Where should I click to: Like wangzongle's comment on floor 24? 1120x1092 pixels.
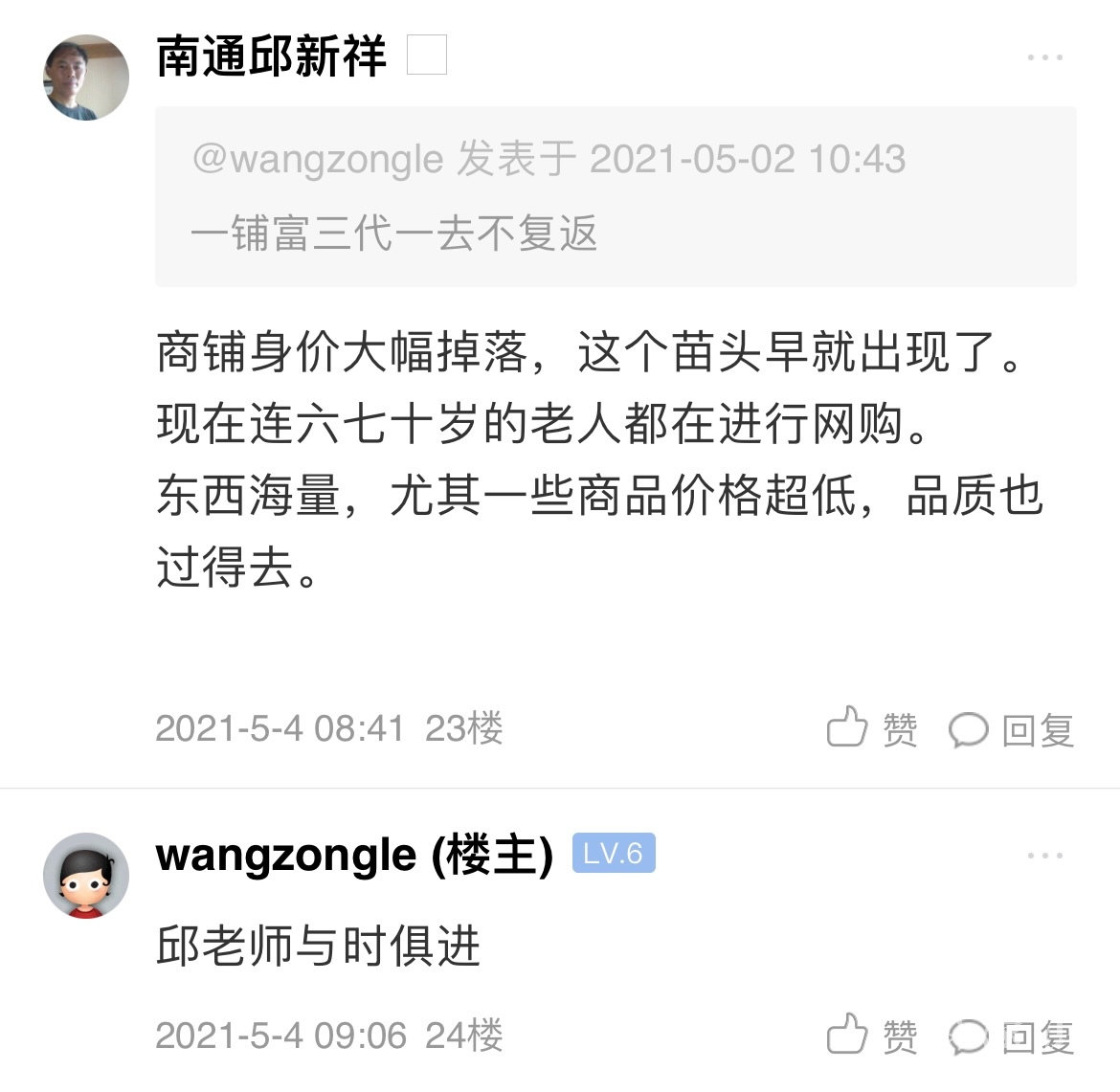coord(871,1036)
